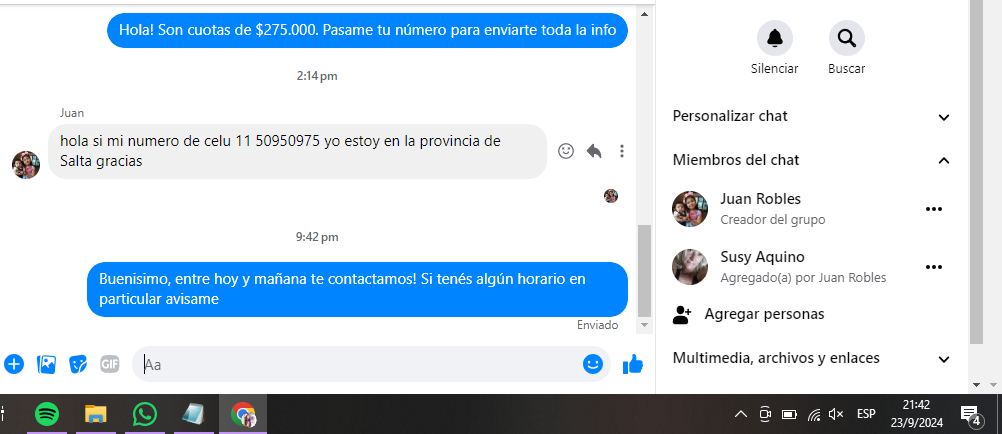Open options menu for Susy Aquino

(x=934, y=267)
